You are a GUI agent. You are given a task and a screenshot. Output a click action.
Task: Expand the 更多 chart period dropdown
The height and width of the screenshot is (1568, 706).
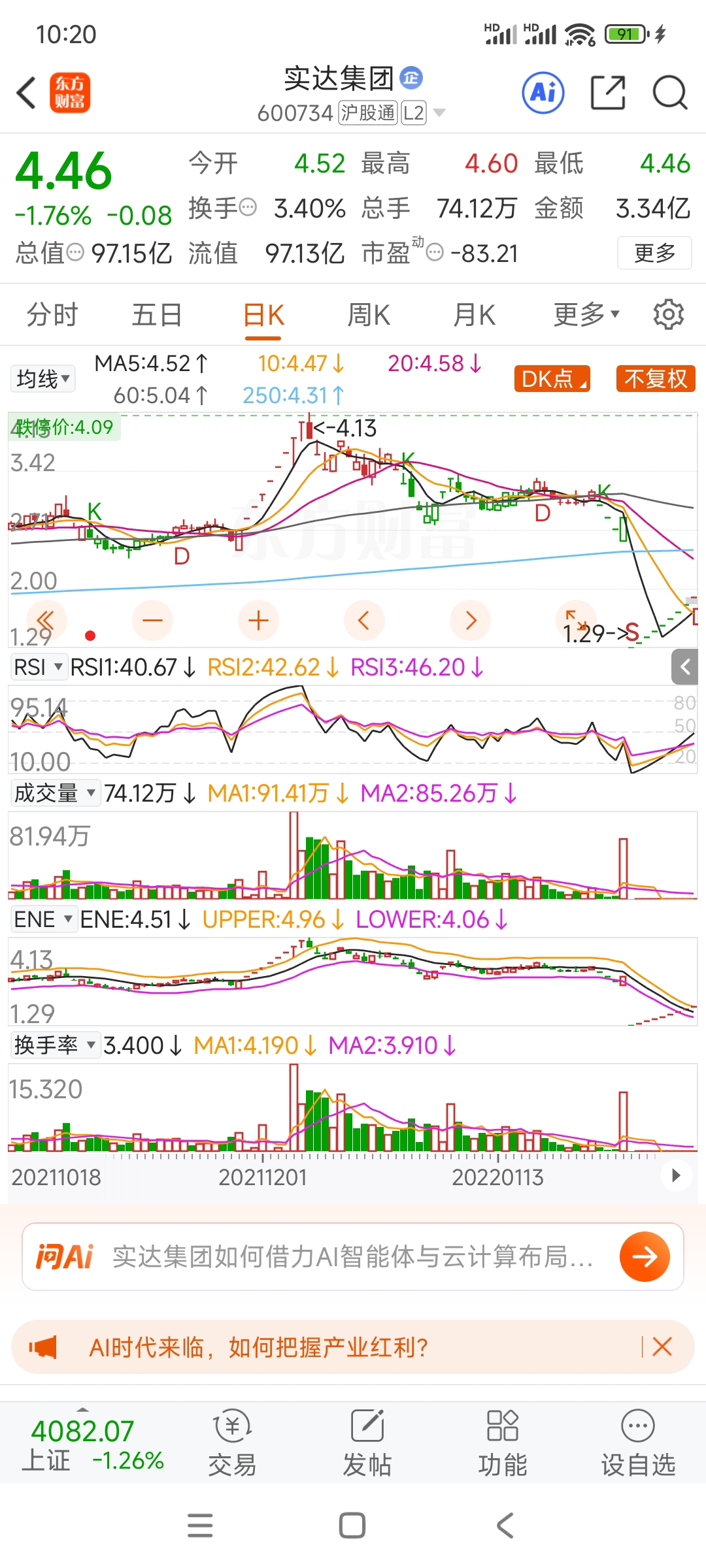(586, 315)
